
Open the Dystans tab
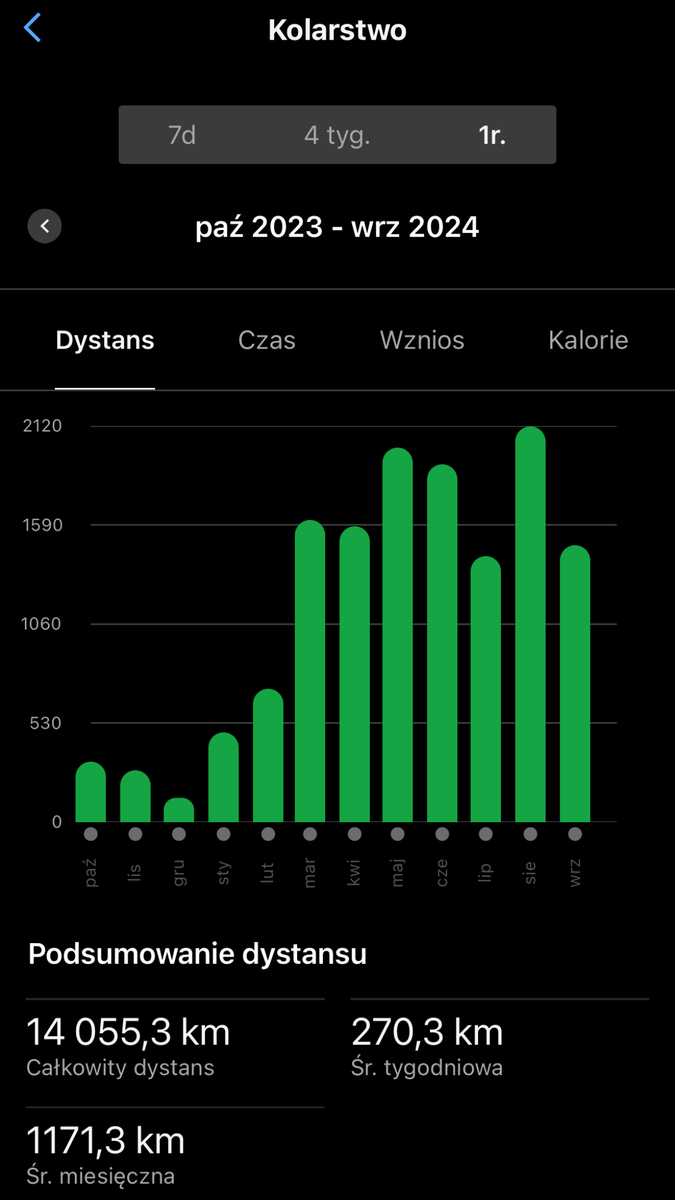pyautogui.click(x=105, y=340)
